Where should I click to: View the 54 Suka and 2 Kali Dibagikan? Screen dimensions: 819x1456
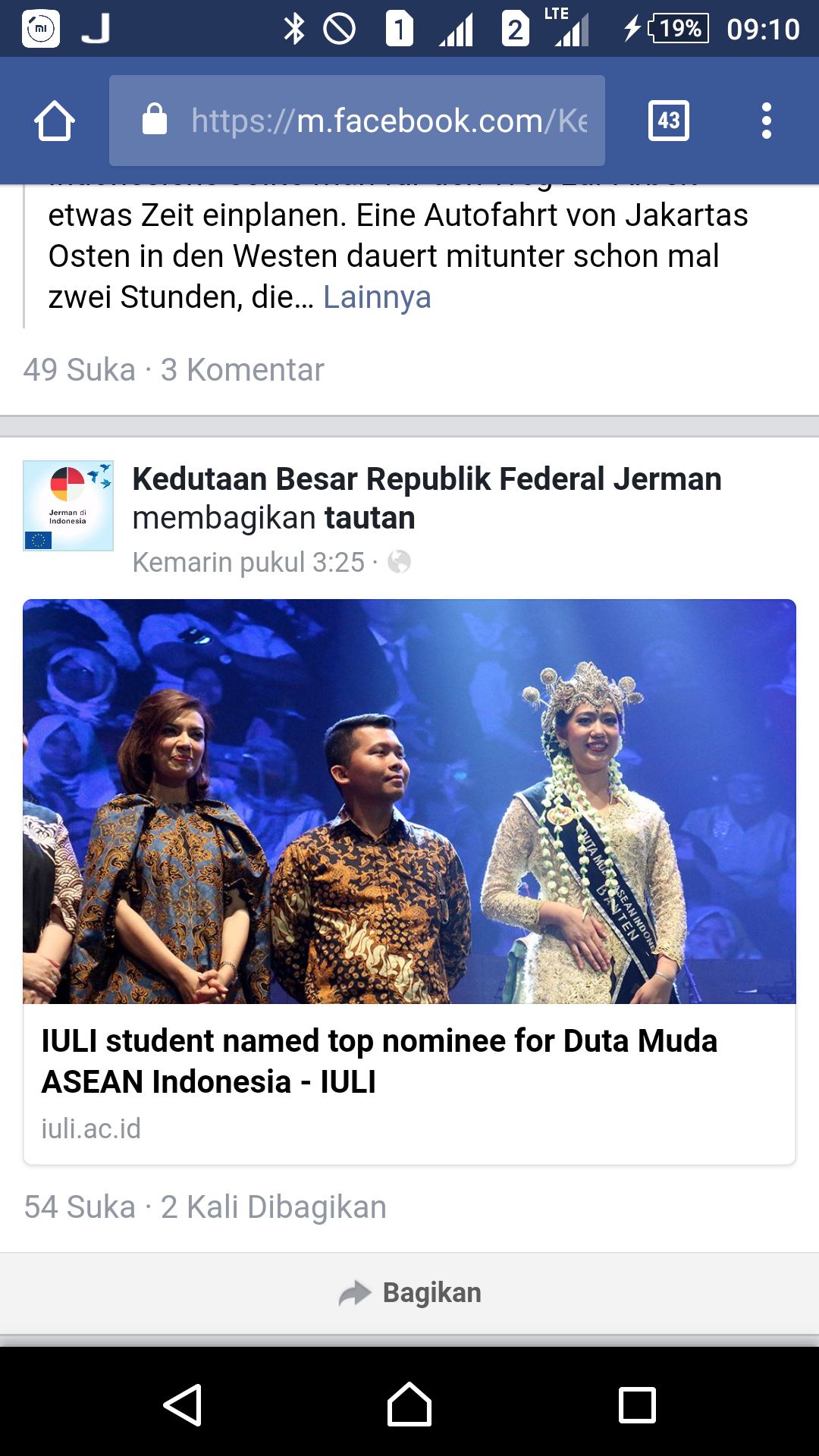[205, 1207]
